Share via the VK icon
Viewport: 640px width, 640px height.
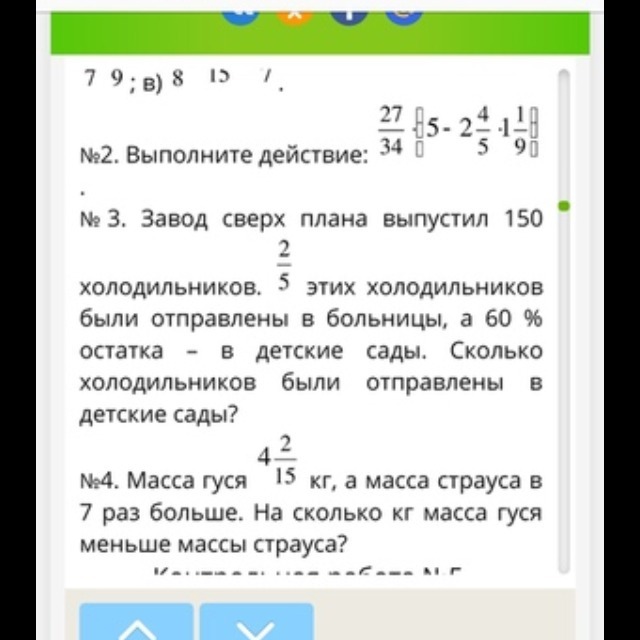[x=240, y=10]
